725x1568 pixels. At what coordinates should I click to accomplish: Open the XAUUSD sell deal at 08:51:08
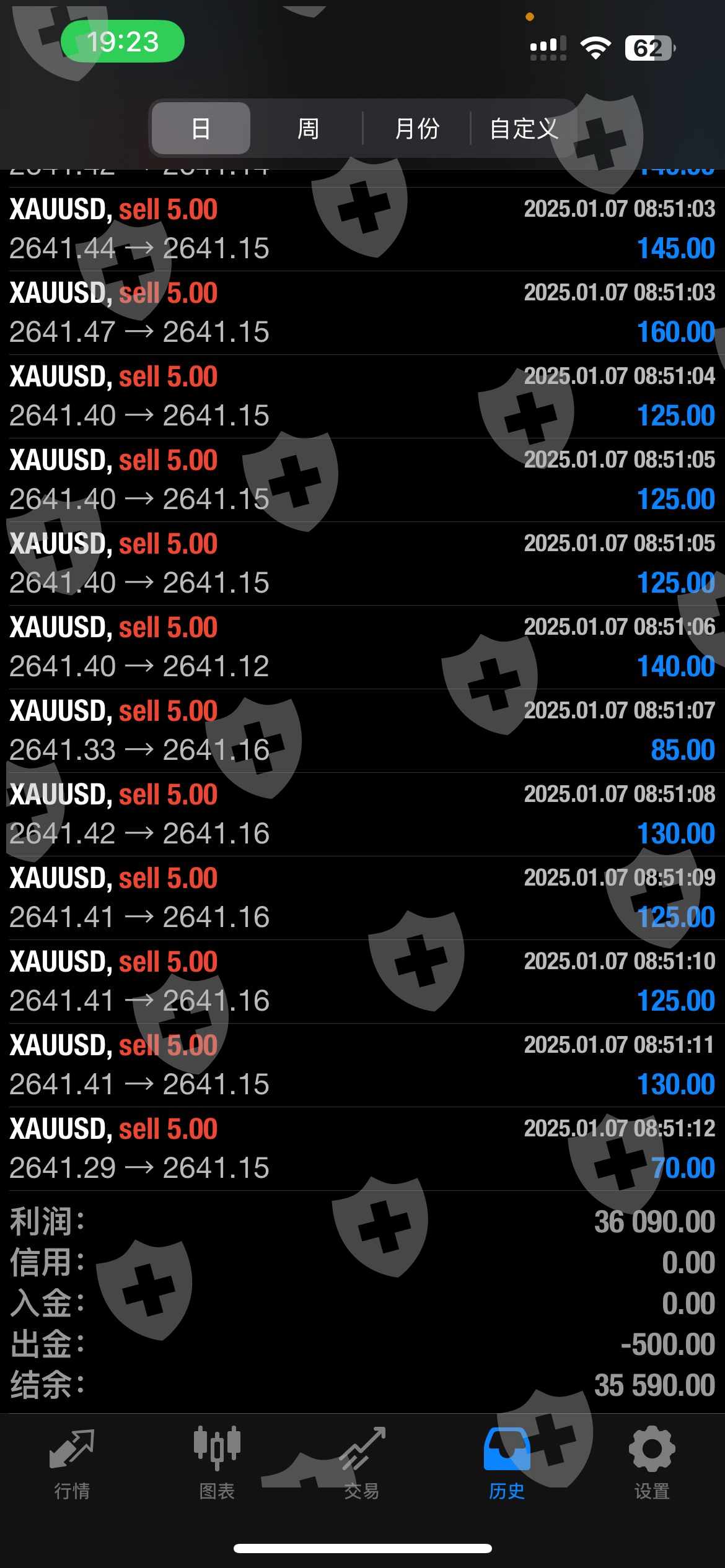point(362,814)
